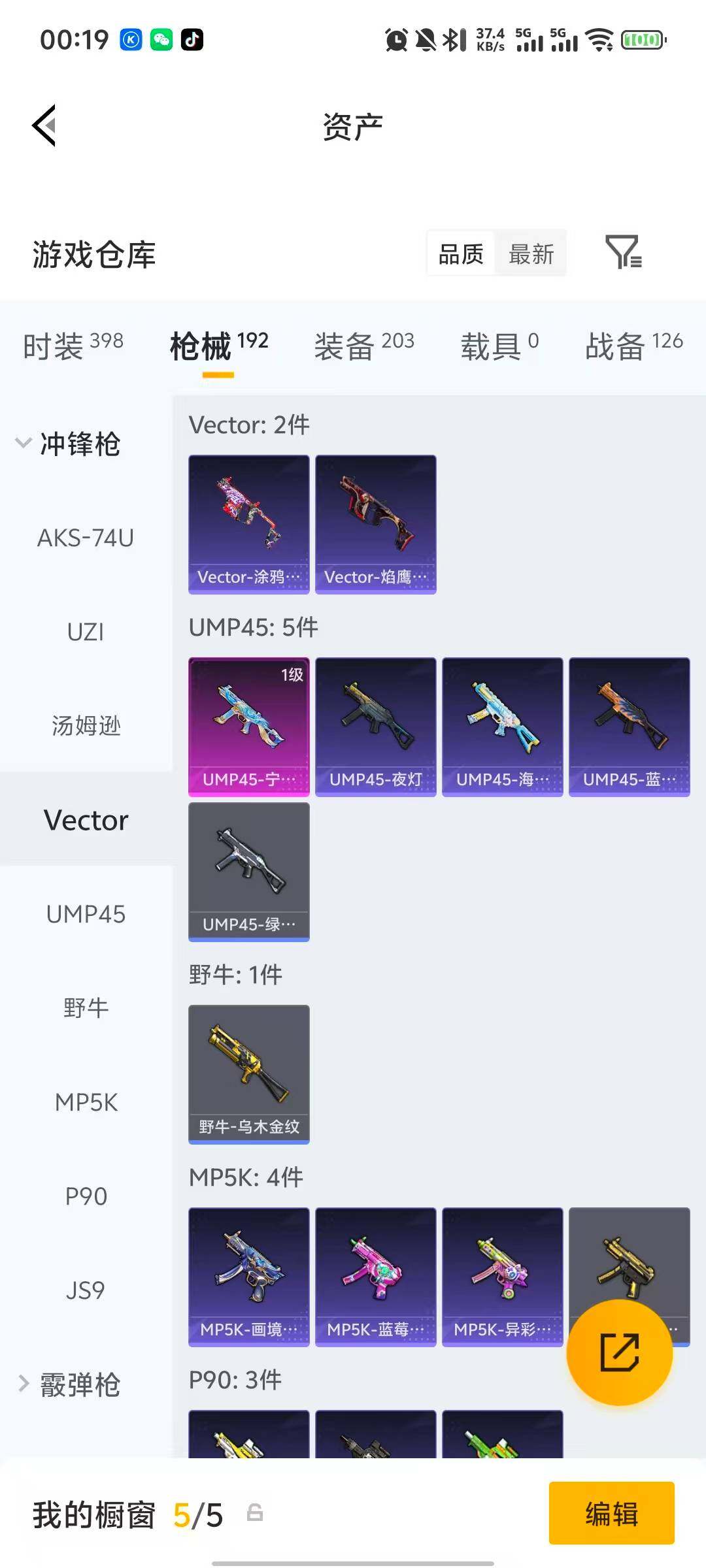
Task: Collapse the 冲锋枪 category
Action: click(x=78, y=444)
